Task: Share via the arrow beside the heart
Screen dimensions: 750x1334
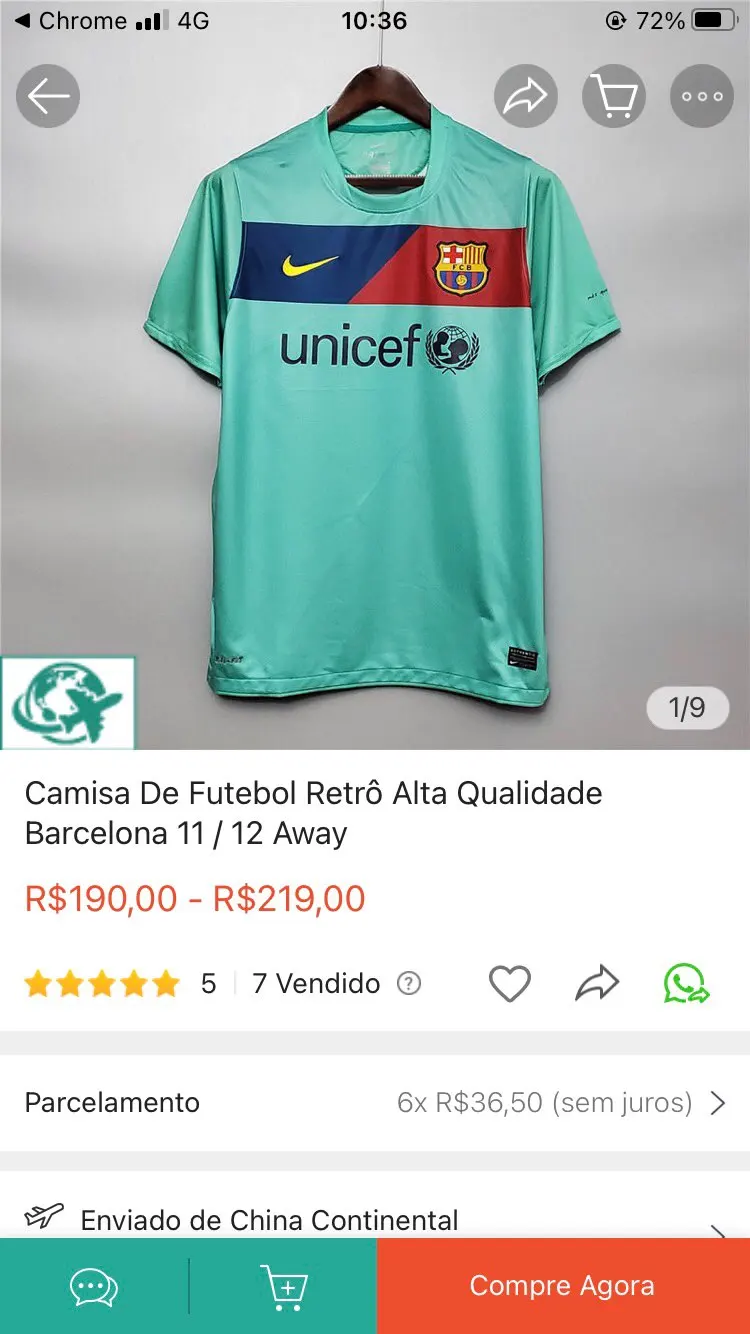Action: [x=597, y=984]
